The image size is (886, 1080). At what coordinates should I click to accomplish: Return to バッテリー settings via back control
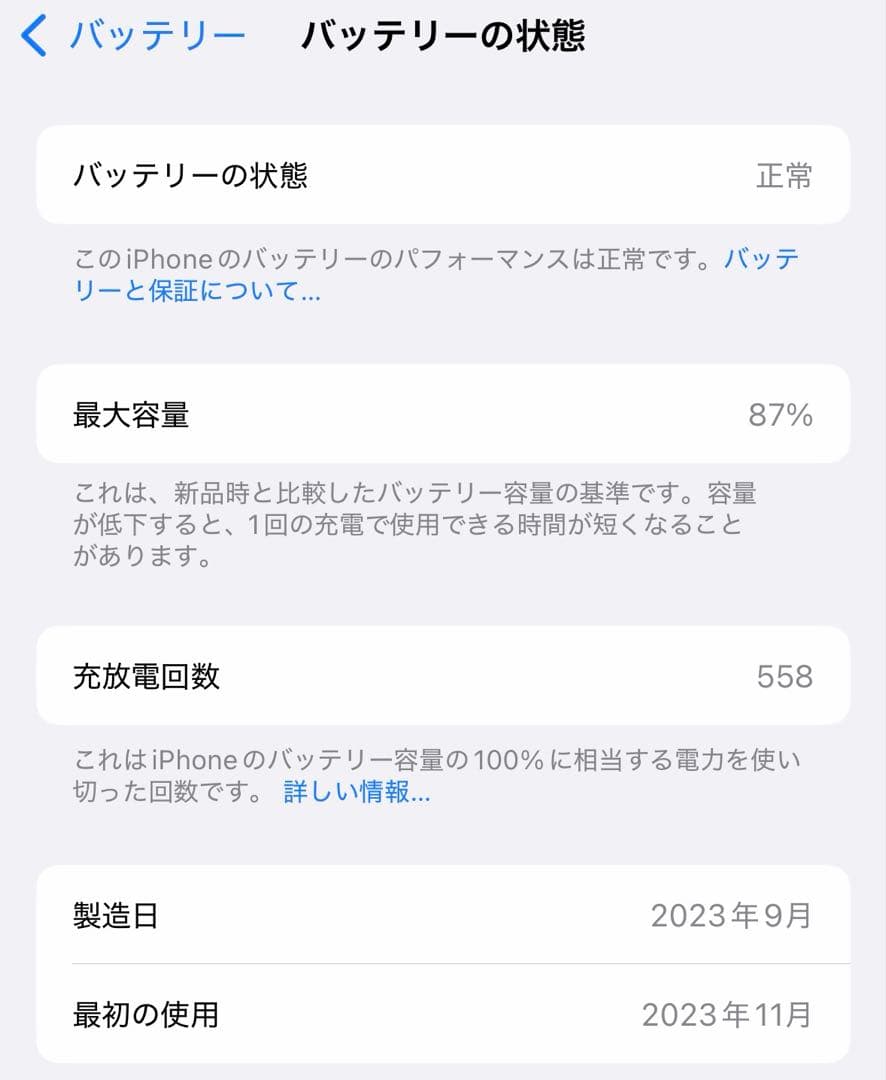coord(30,33)
